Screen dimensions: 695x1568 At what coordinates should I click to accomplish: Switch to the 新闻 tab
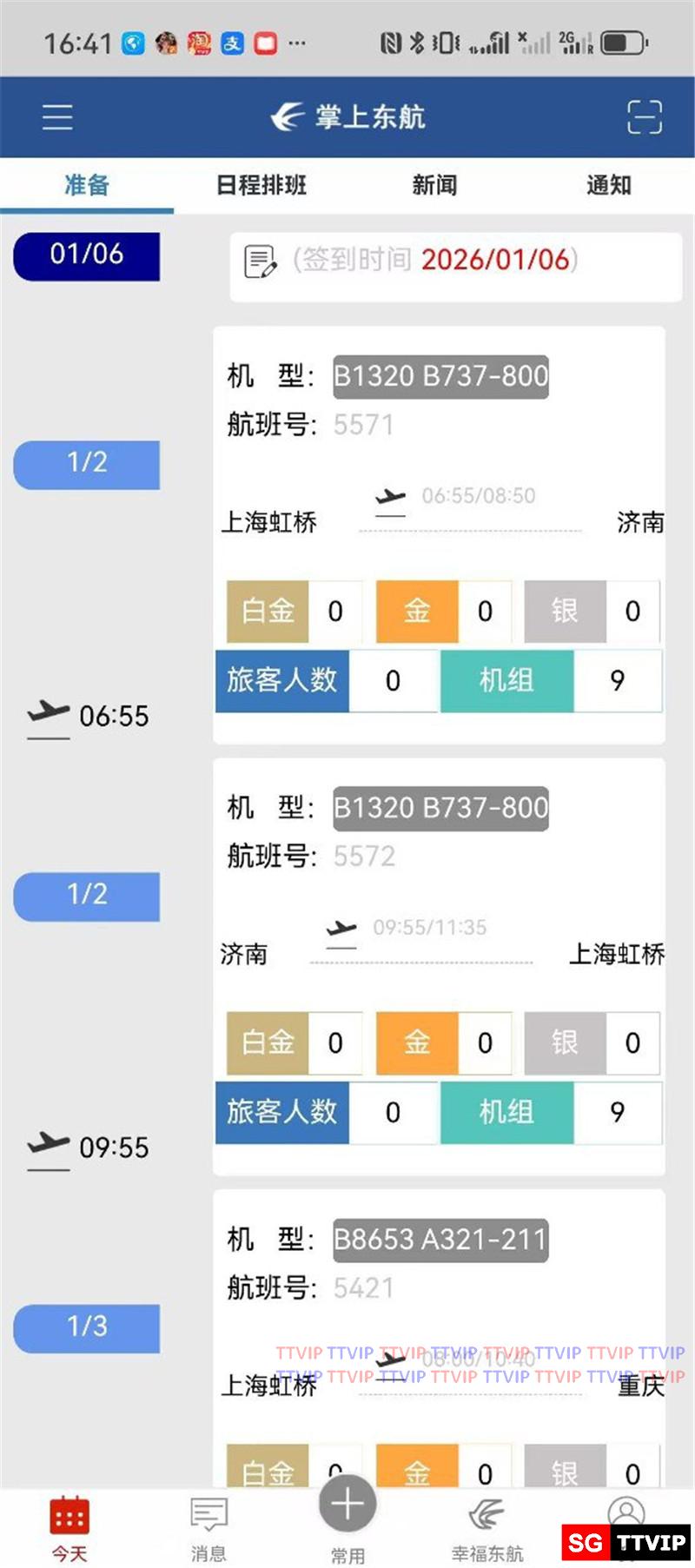tap(434, 185)
